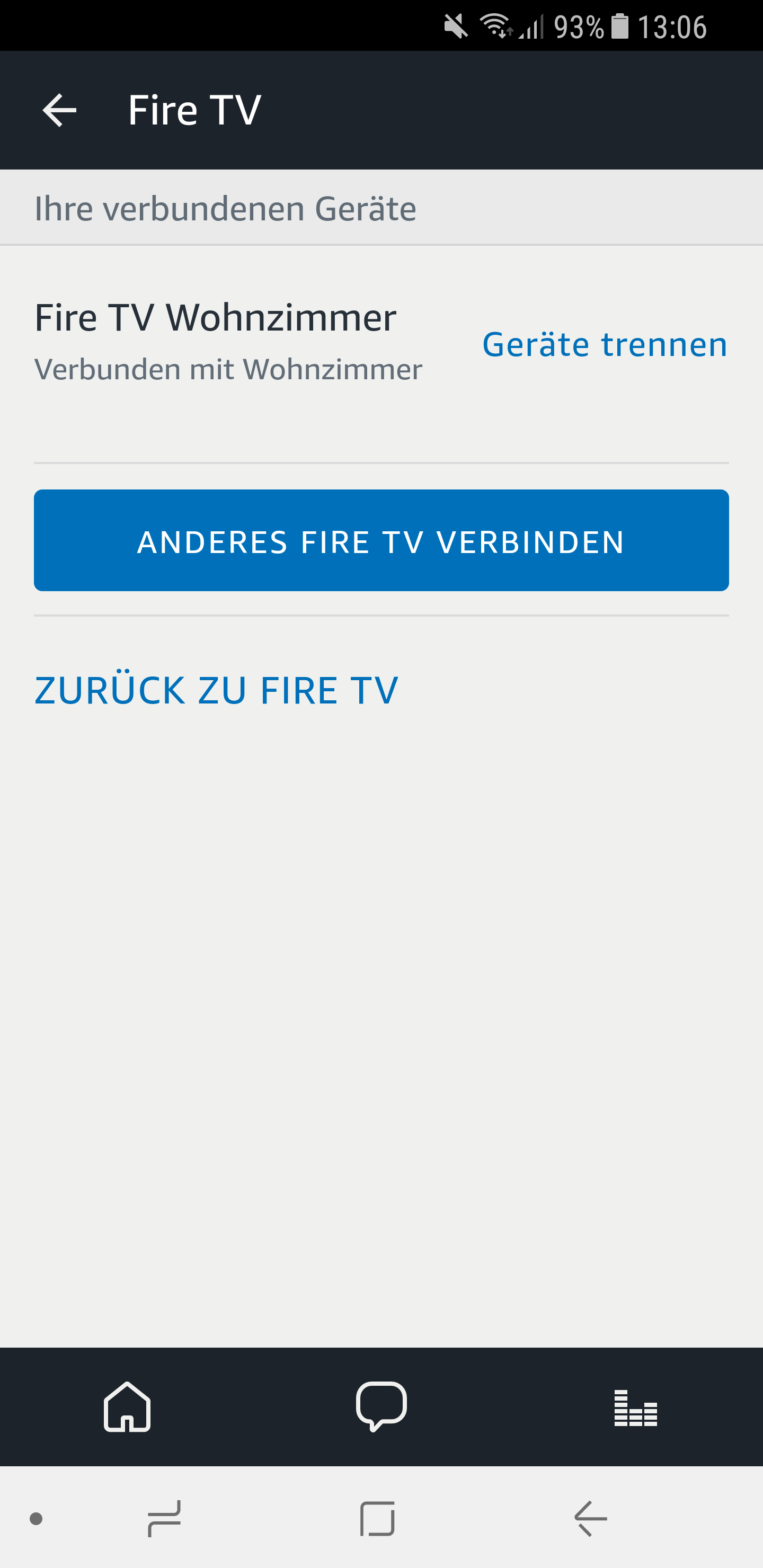Go back using the header arrow
The width and height of the screenshot is (763, 1568).
pos(60,110)
